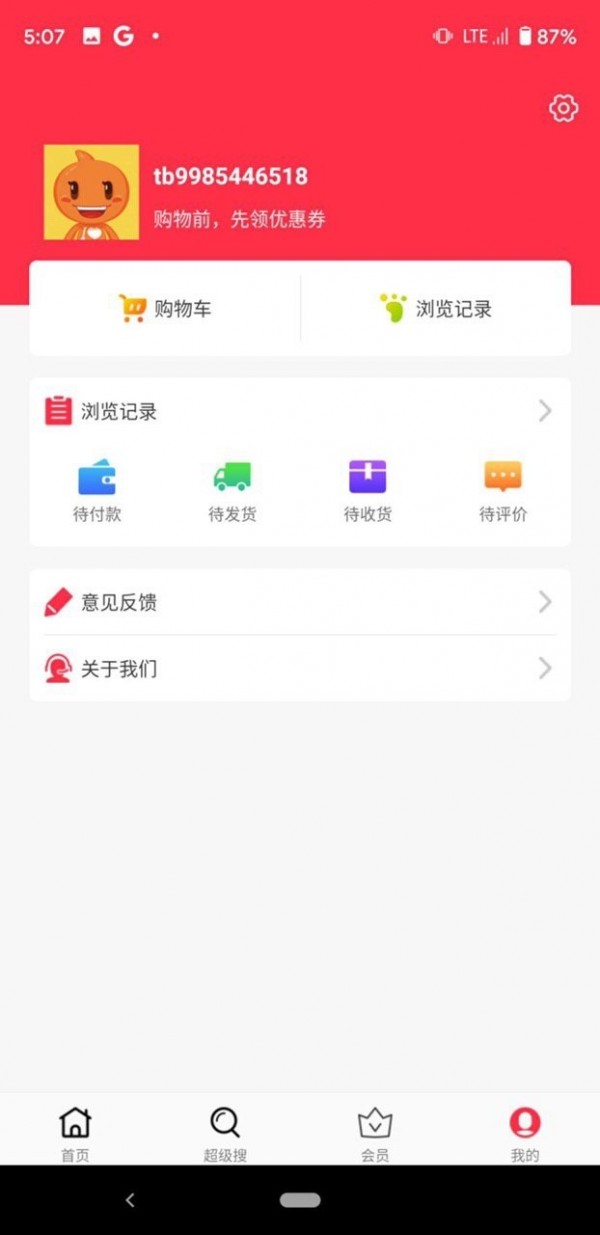View 待发货 orders awaiting shipment

tap(232, 491)
